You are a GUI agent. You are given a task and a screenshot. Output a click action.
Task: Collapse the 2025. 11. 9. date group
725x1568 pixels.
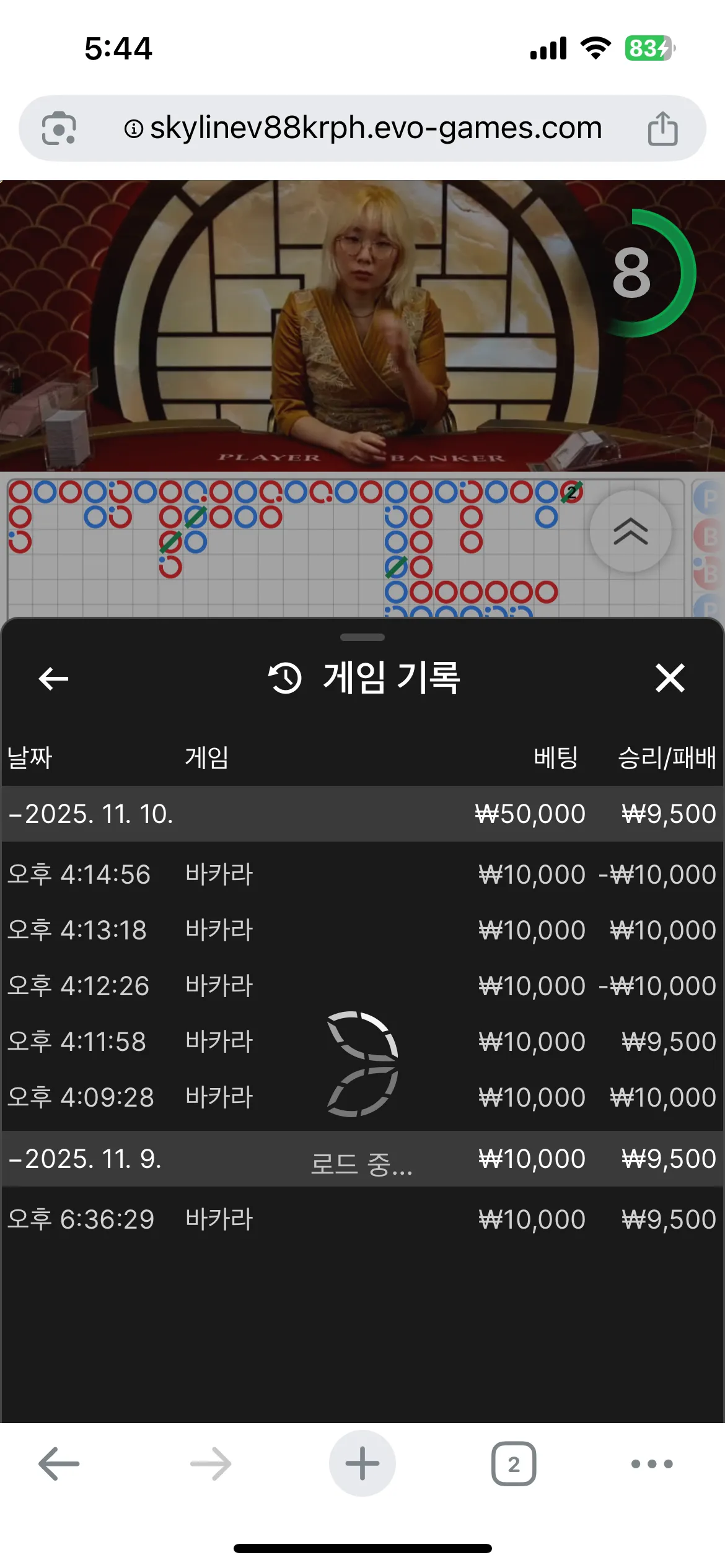tap(362, 1159)
